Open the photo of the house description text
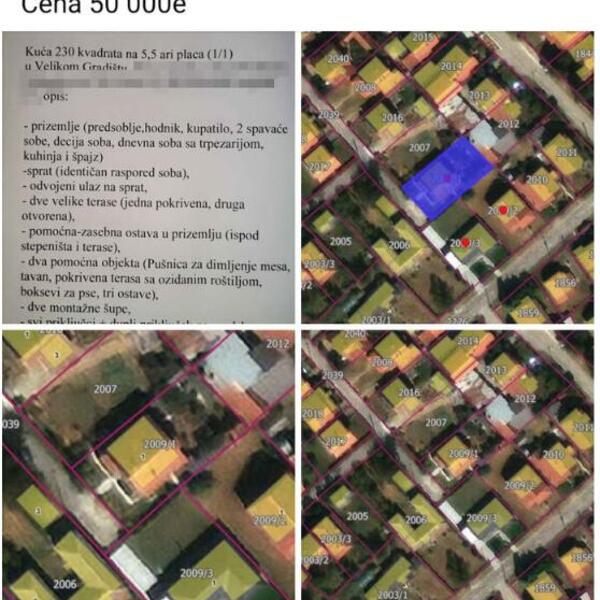This screenshot has width=600, height=600. 148,178
